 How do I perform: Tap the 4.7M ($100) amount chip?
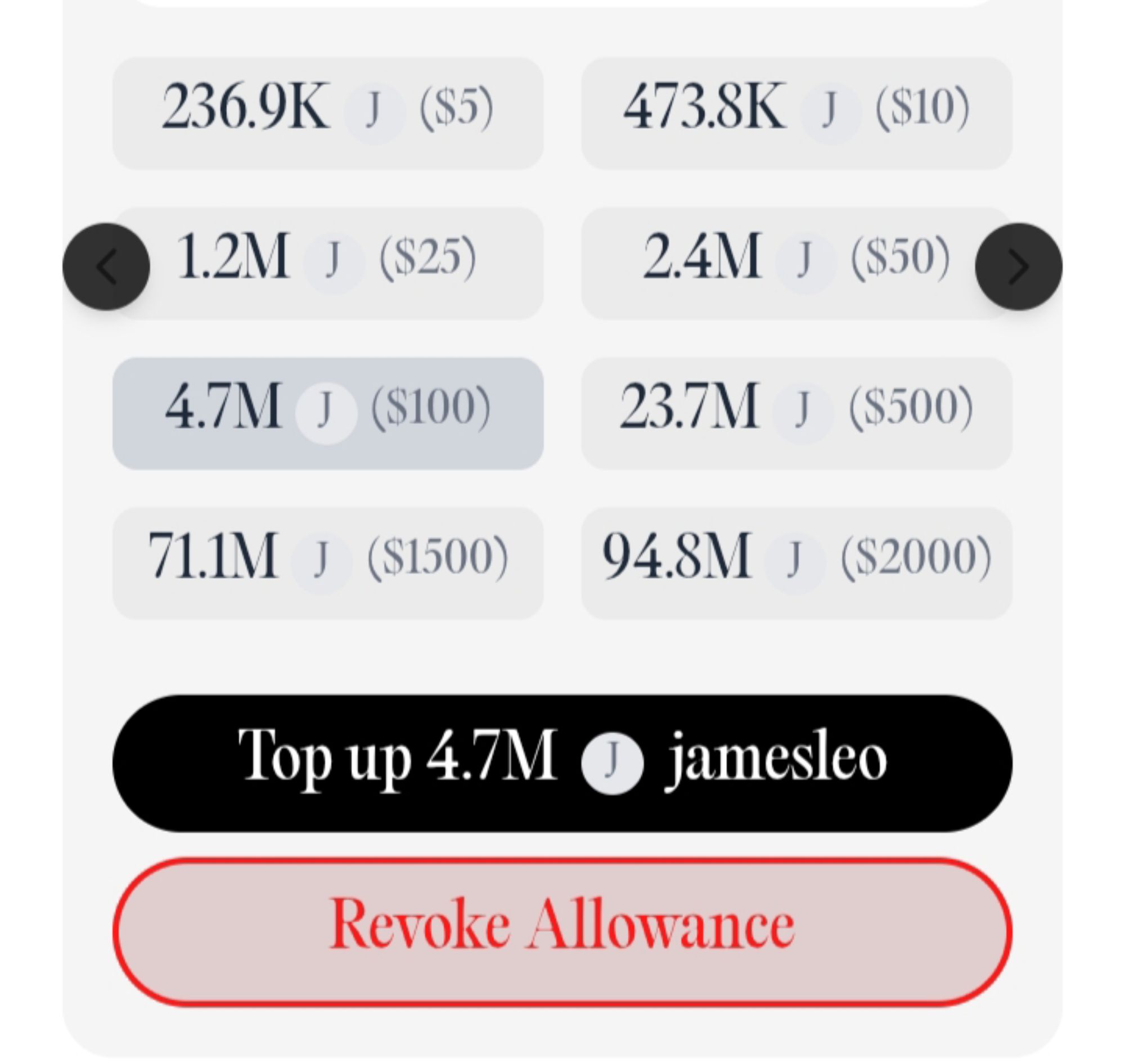coord(327,413)
